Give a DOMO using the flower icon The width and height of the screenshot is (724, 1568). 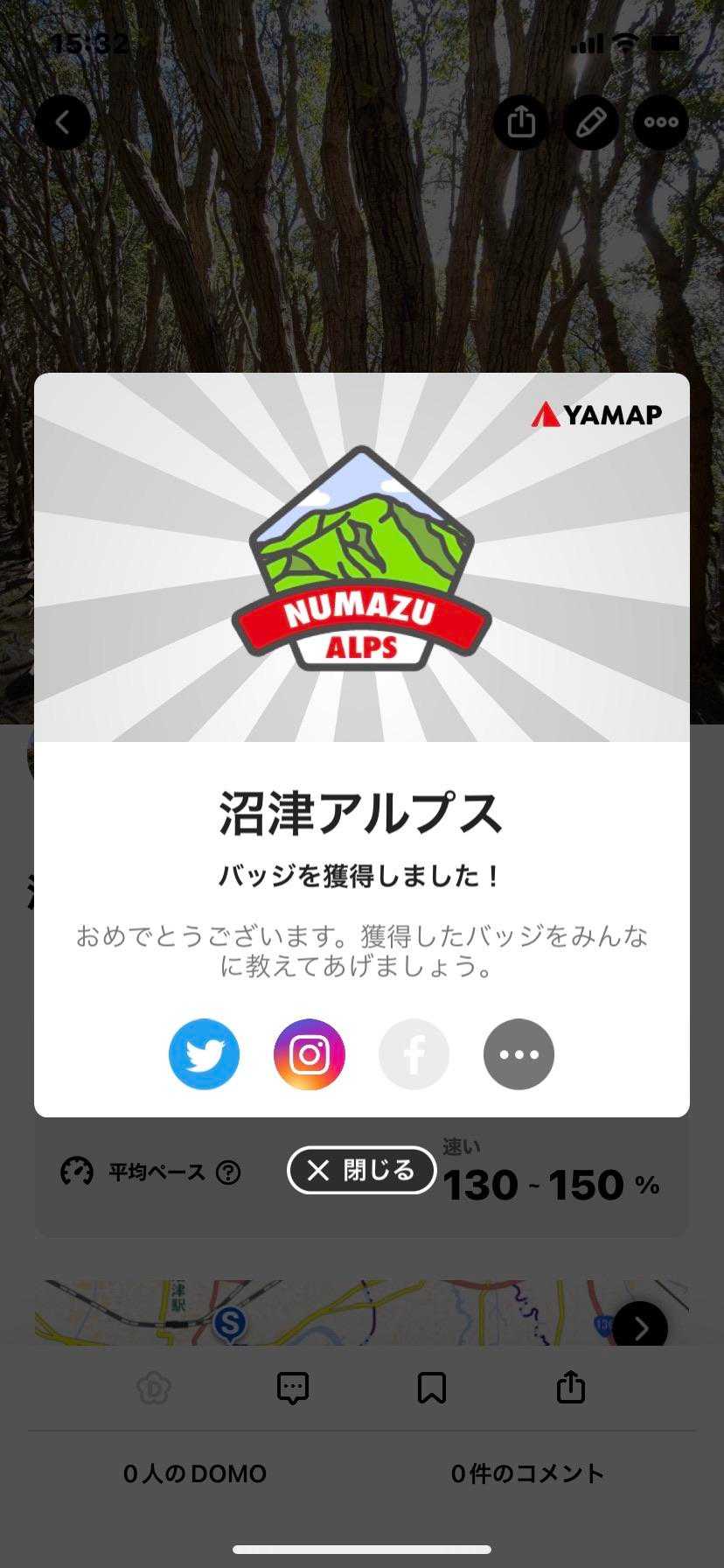click(x=154, y=1387)
